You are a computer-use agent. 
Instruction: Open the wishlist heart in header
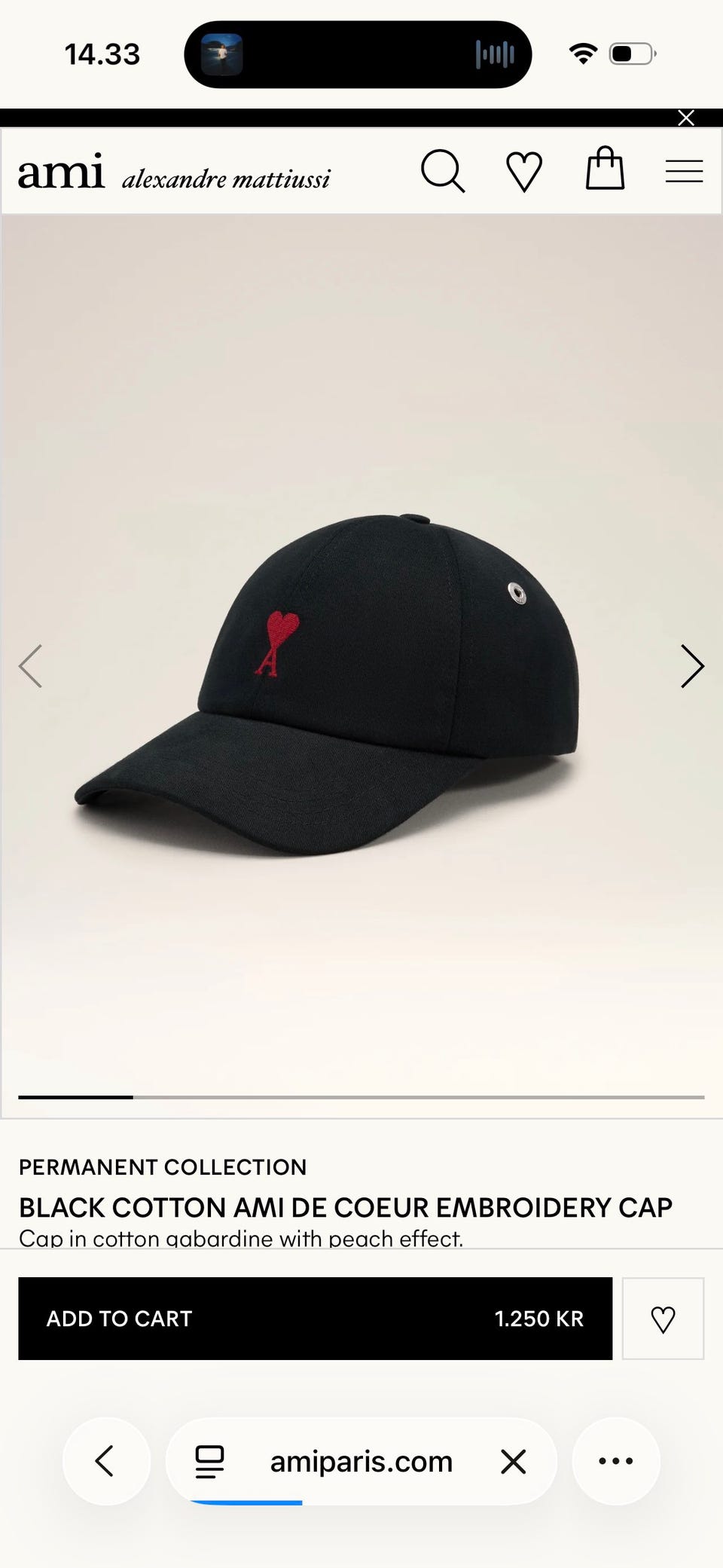click(x=524, y=172)
